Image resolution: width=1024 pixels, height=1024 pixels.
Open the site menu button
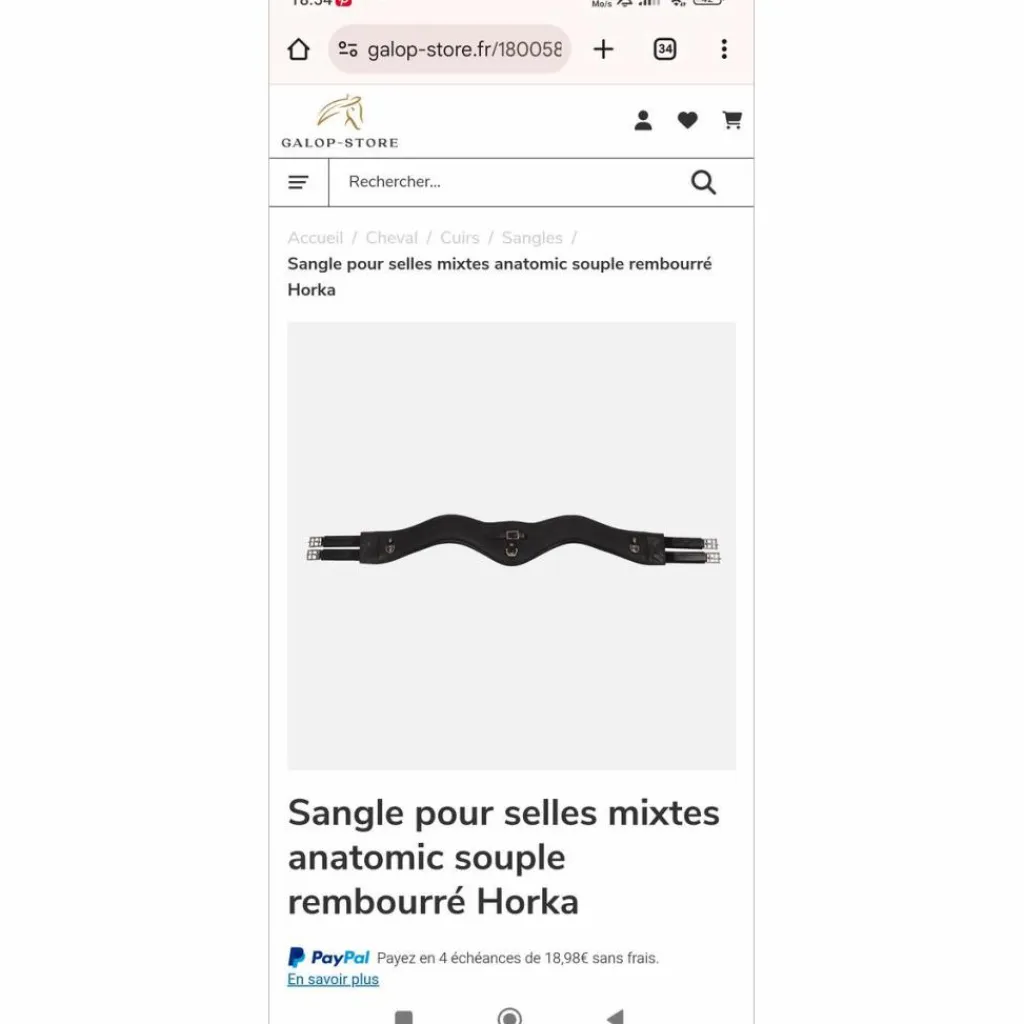click(298, 182)
